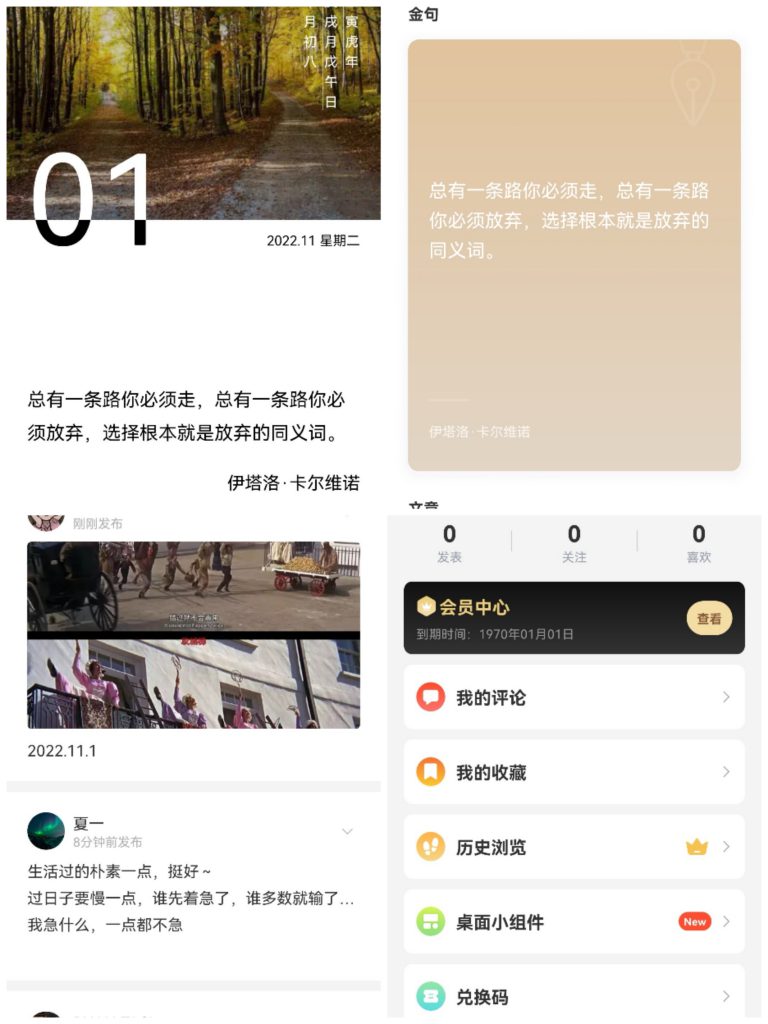View the 喜欢 count
768x1024 pixels.
pos(699,545)
